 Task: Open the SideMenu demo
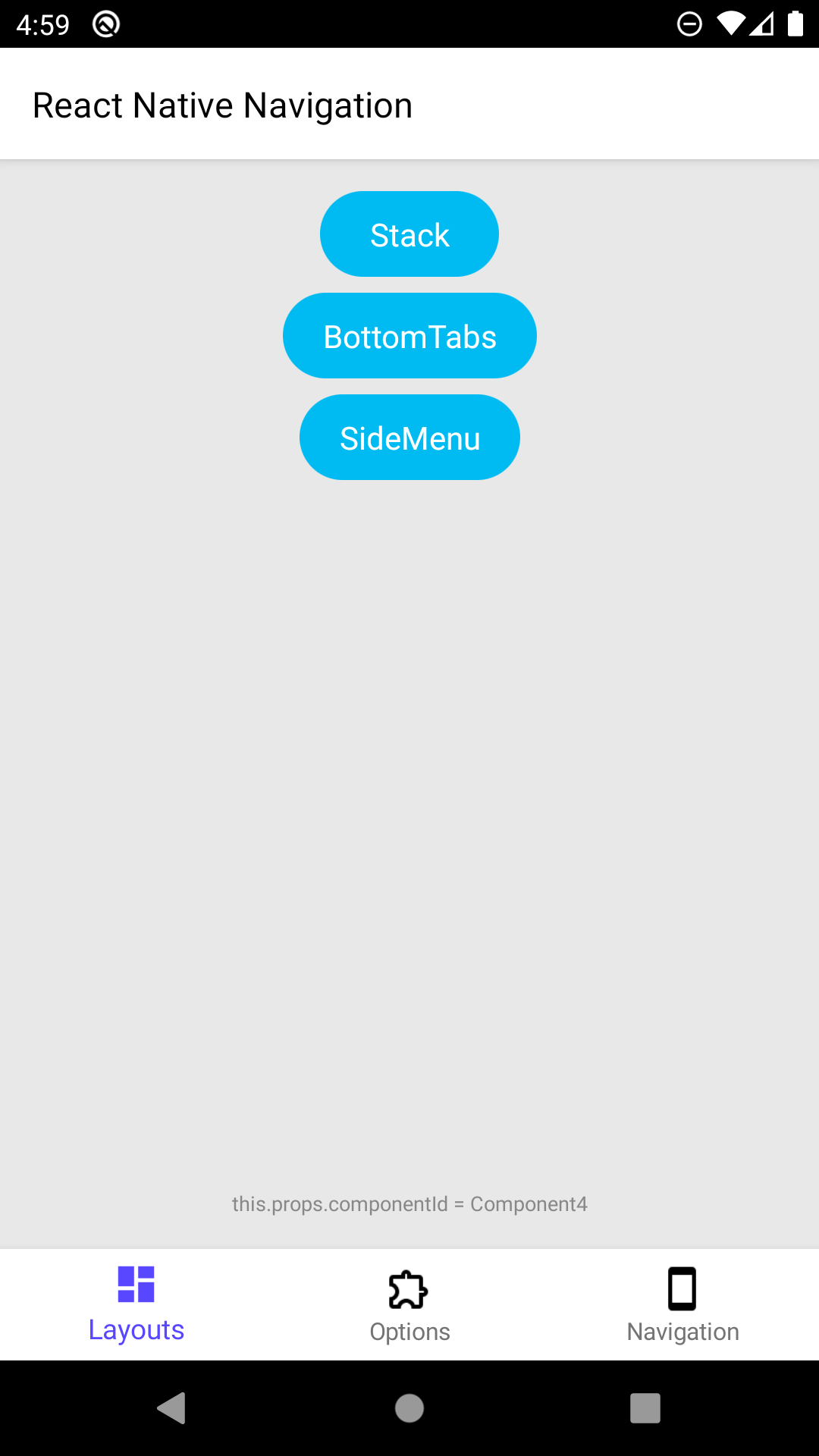coord(409,437)
